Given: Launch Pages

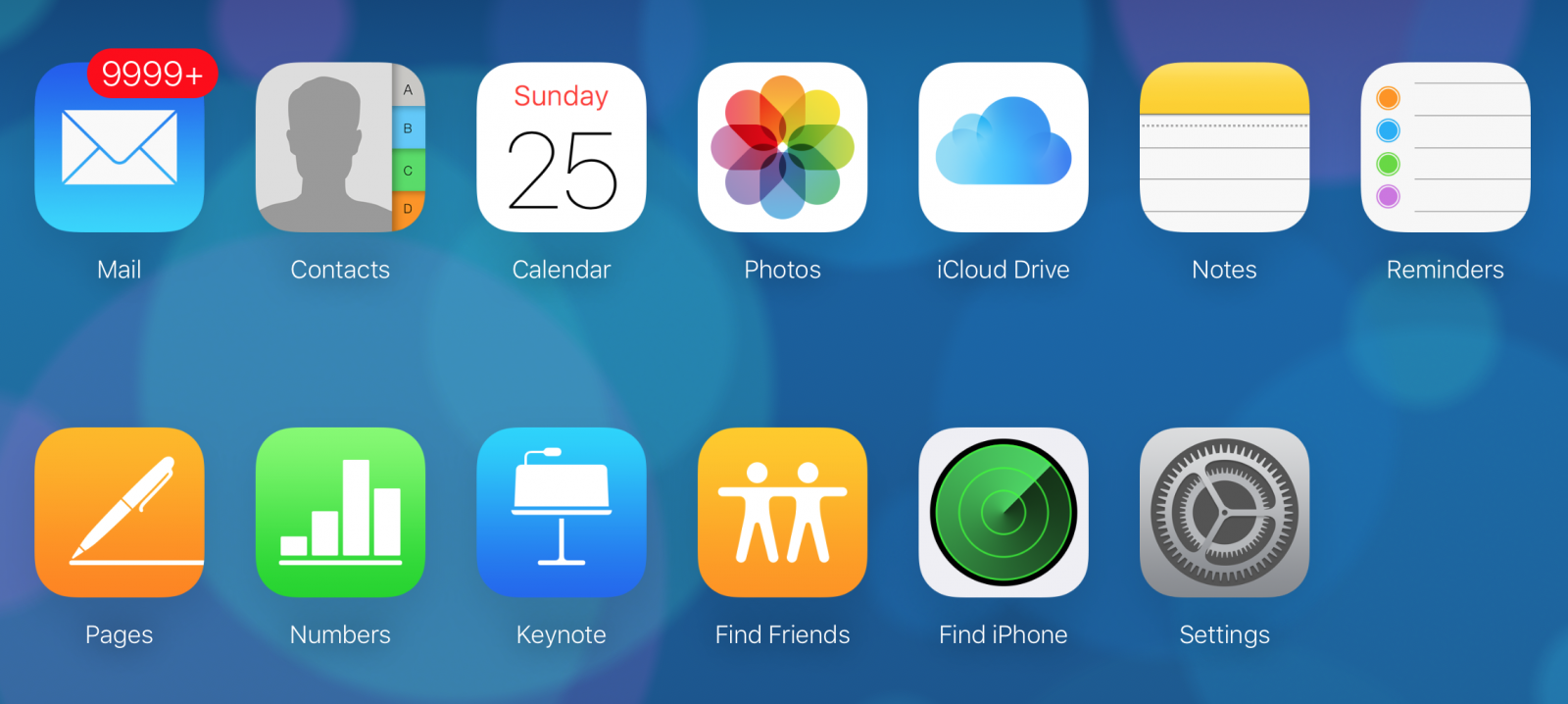Looking at the screenshot, I should (120, 512).
